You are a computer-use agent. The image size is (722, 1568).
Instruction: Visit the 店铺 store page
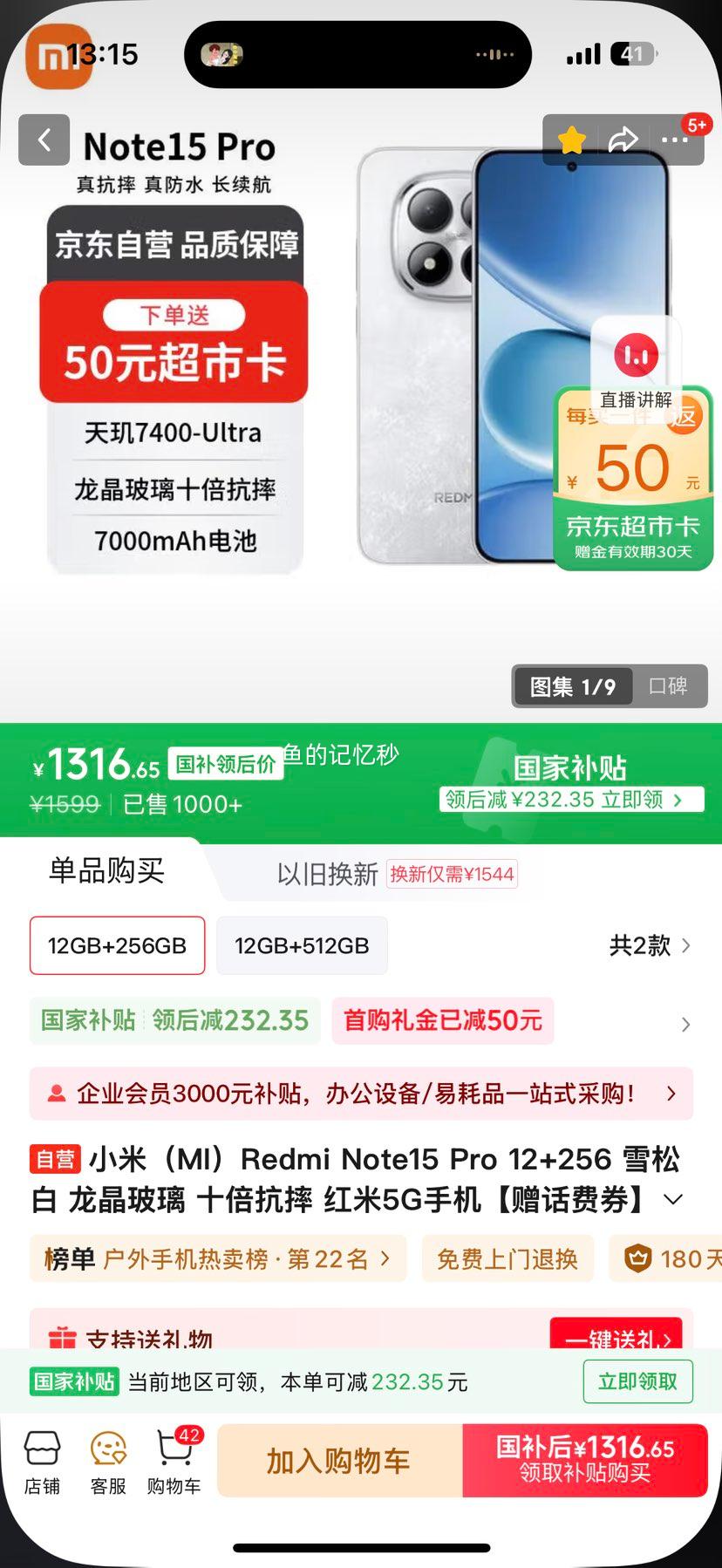coord(42,1462)
